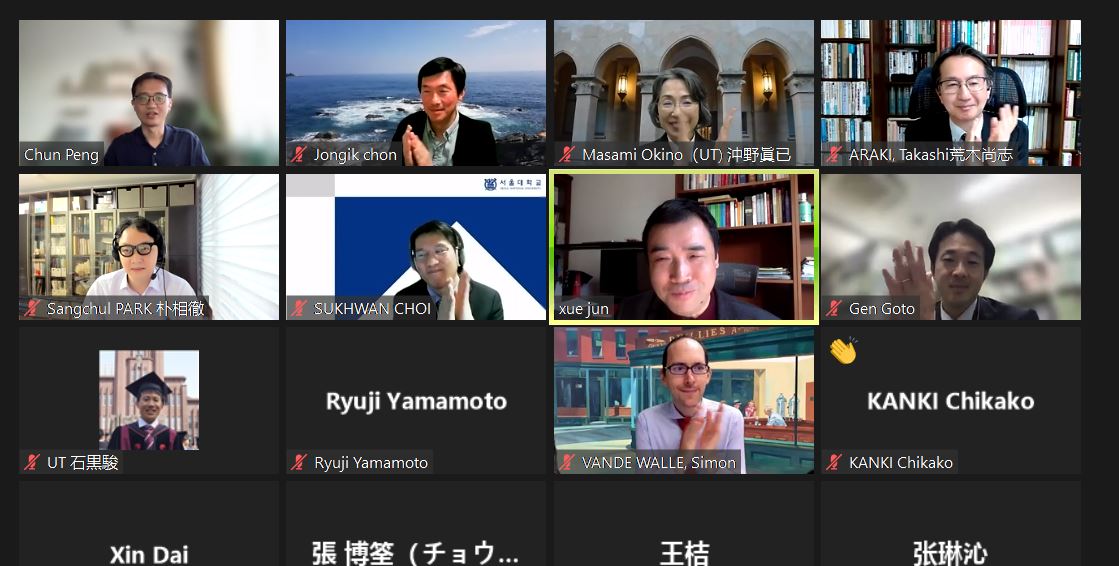
Task: Select VANDE WALLE, Simon's video tile
Action: 684,400
